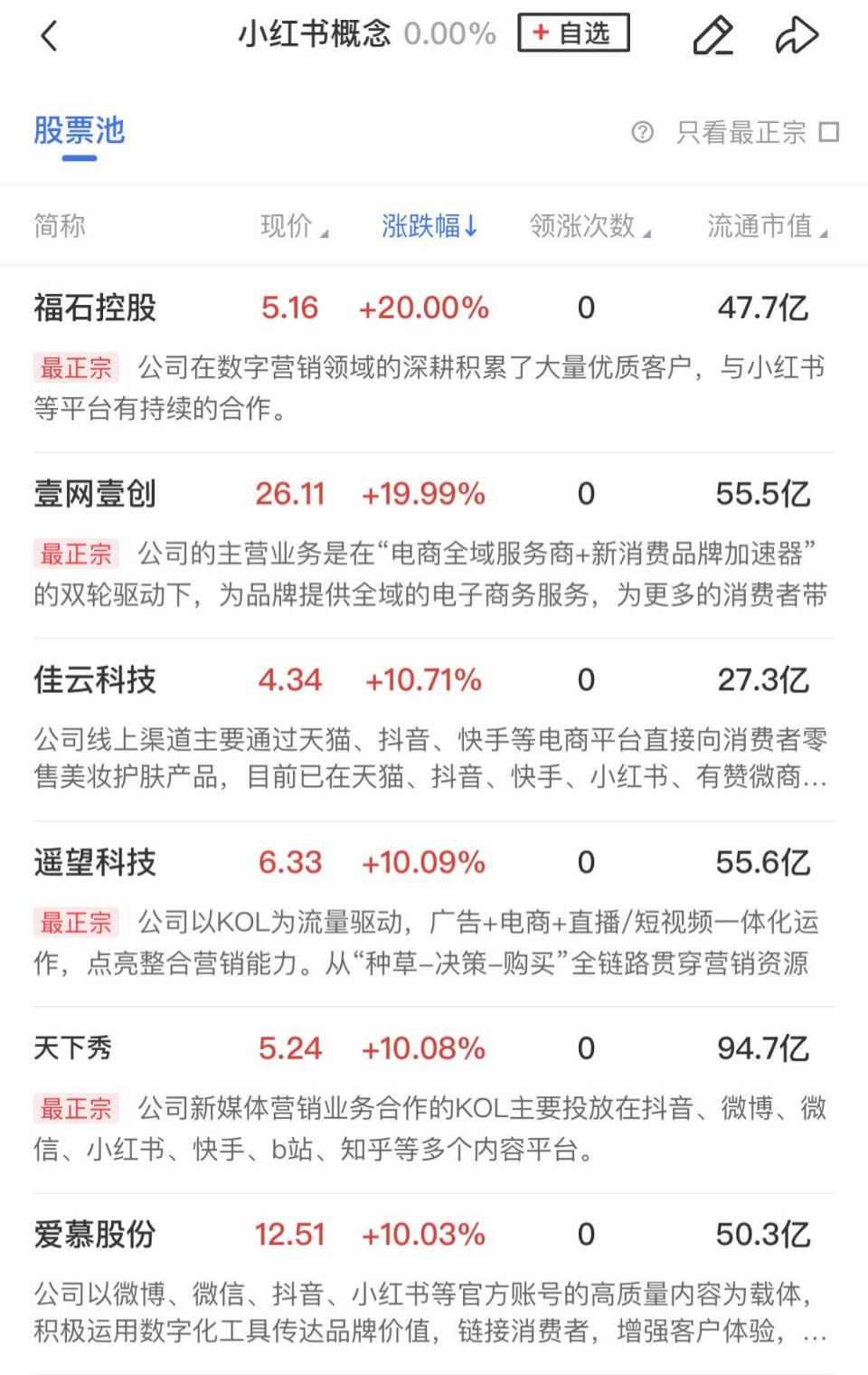Screen dimensions: 868x1375
Task: Tap the 最正宗 tag under 福石控股
Action: point(76,367)
